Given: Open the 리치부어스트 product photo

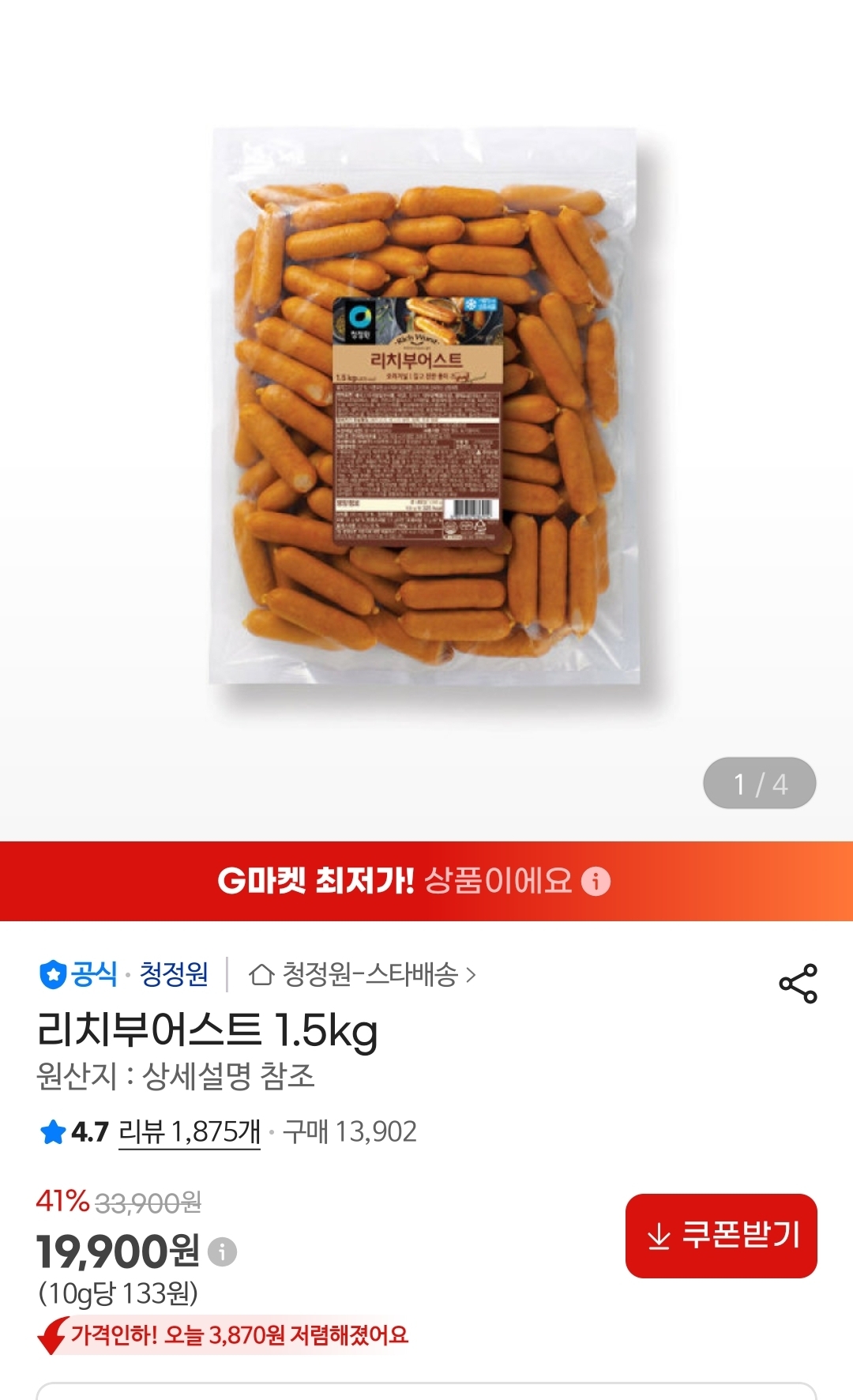Looking at the screenshot, I should click(x=425, y=407).
